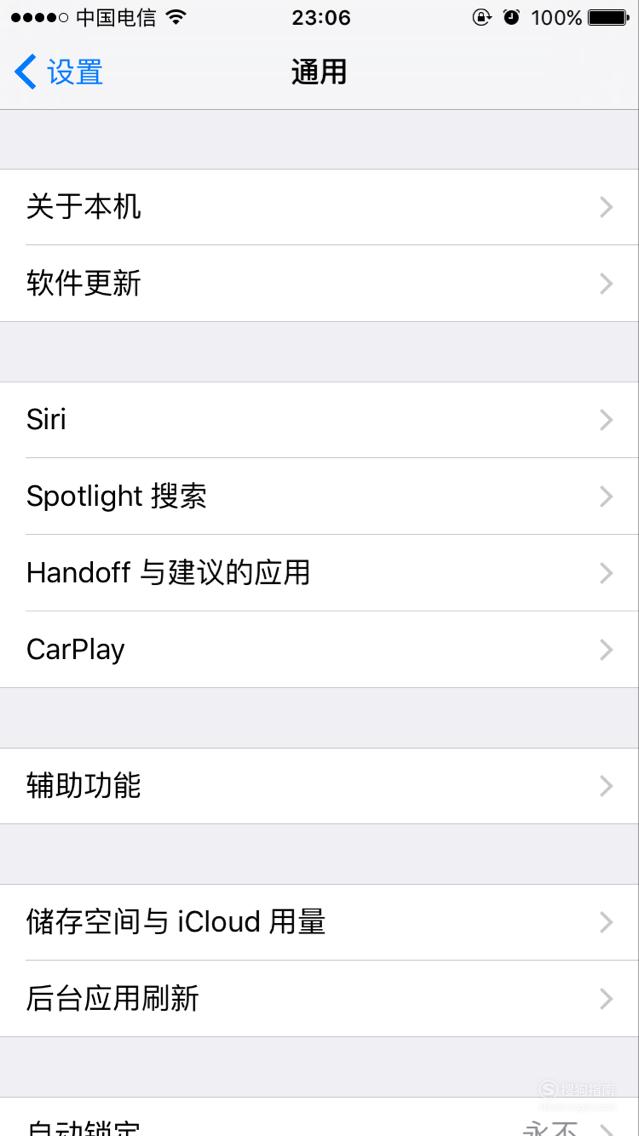The image size is (639, 1136).
Task: Open 软件更新
Action: pyautogui.click(x=320, y=283)
